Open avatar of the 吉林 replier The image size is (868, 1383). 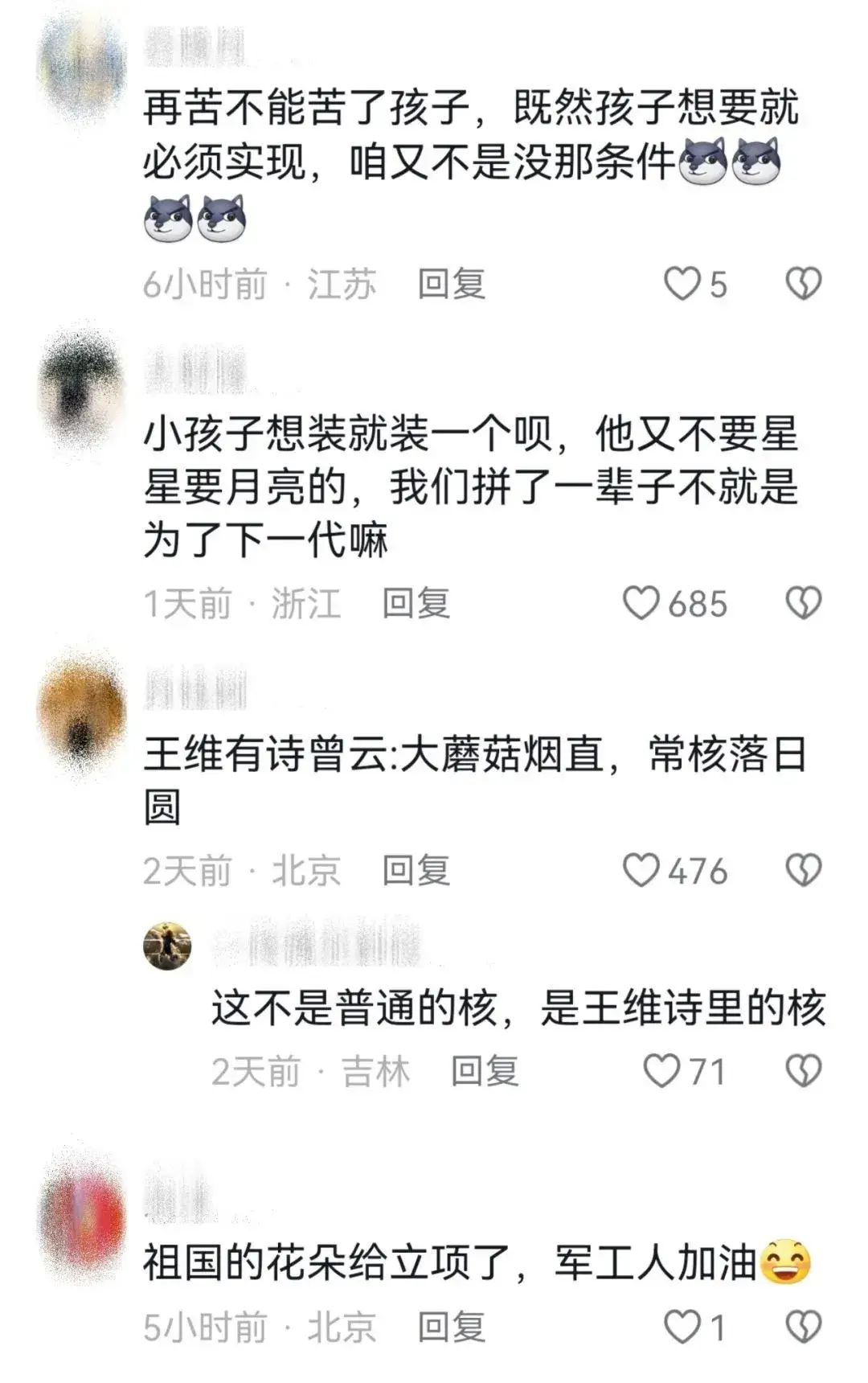167,946
